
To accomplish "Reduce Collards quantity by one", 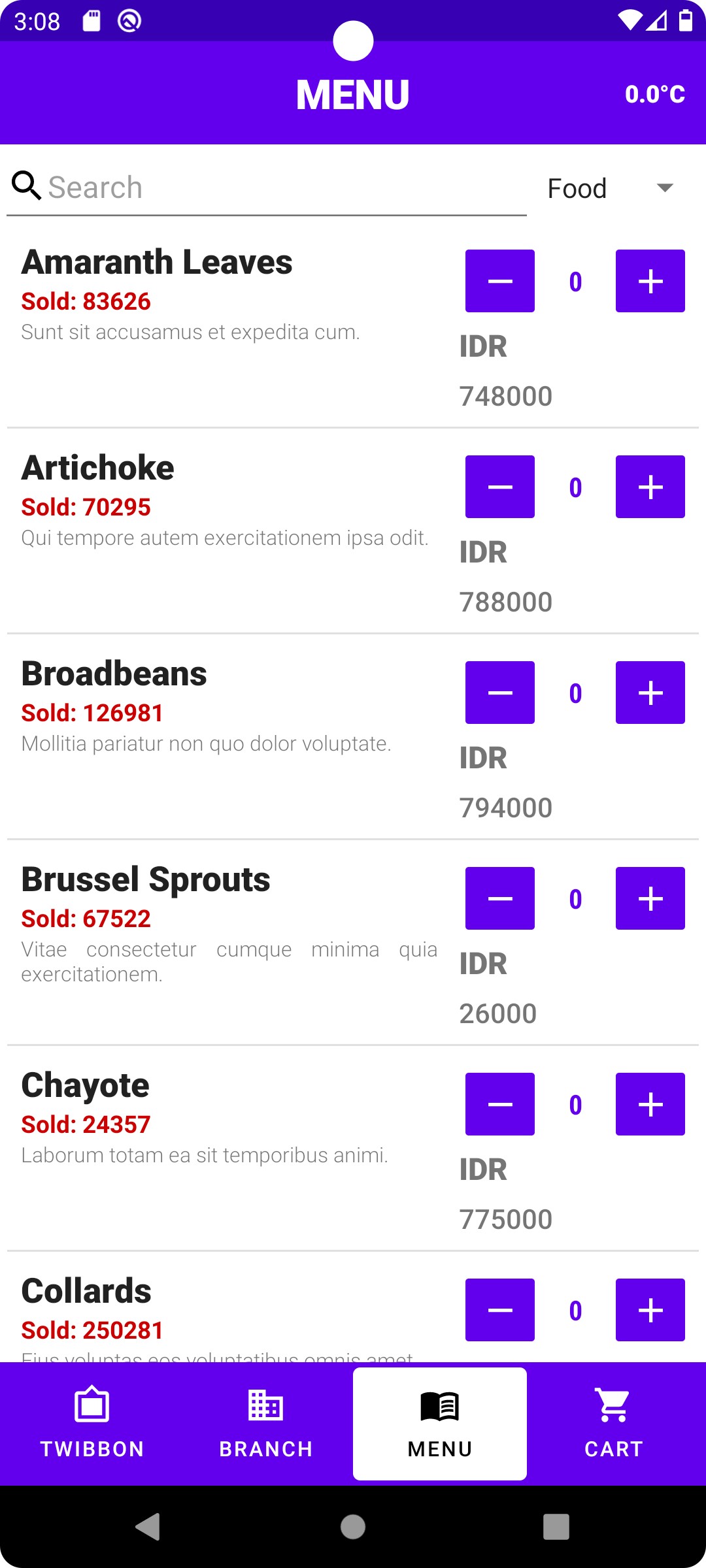I will [x=500, y=1311].
